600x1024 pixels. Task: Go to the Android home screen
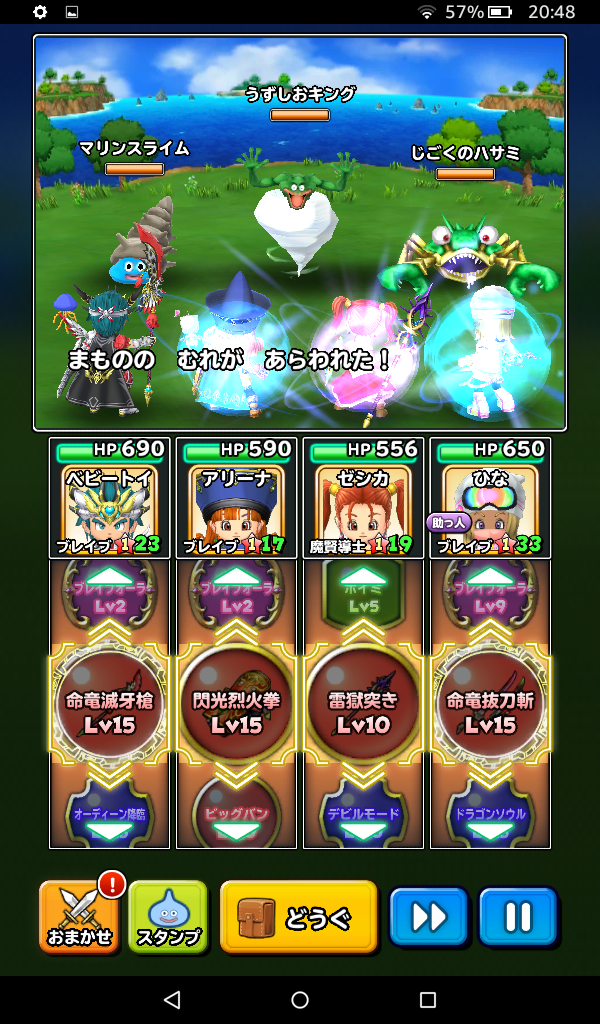pos(300,1000)
